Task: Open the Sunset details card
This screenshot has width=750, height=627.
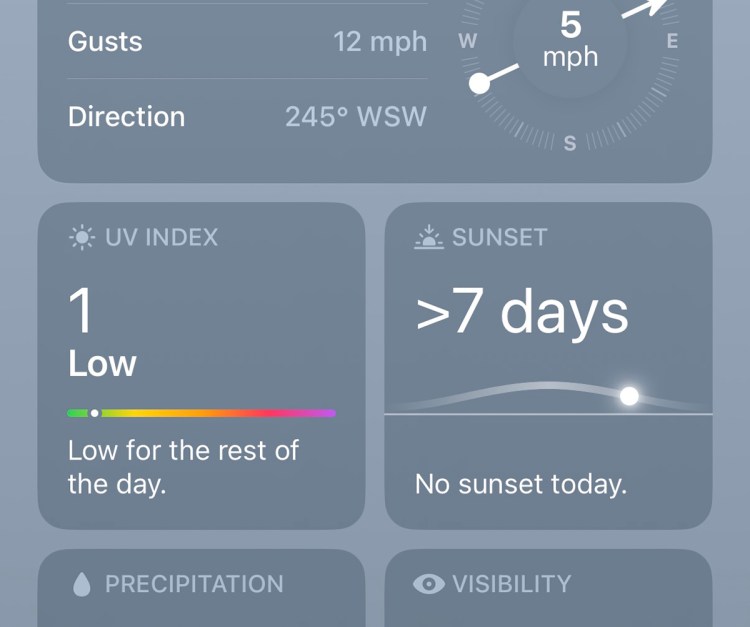Action: [548, 365]
